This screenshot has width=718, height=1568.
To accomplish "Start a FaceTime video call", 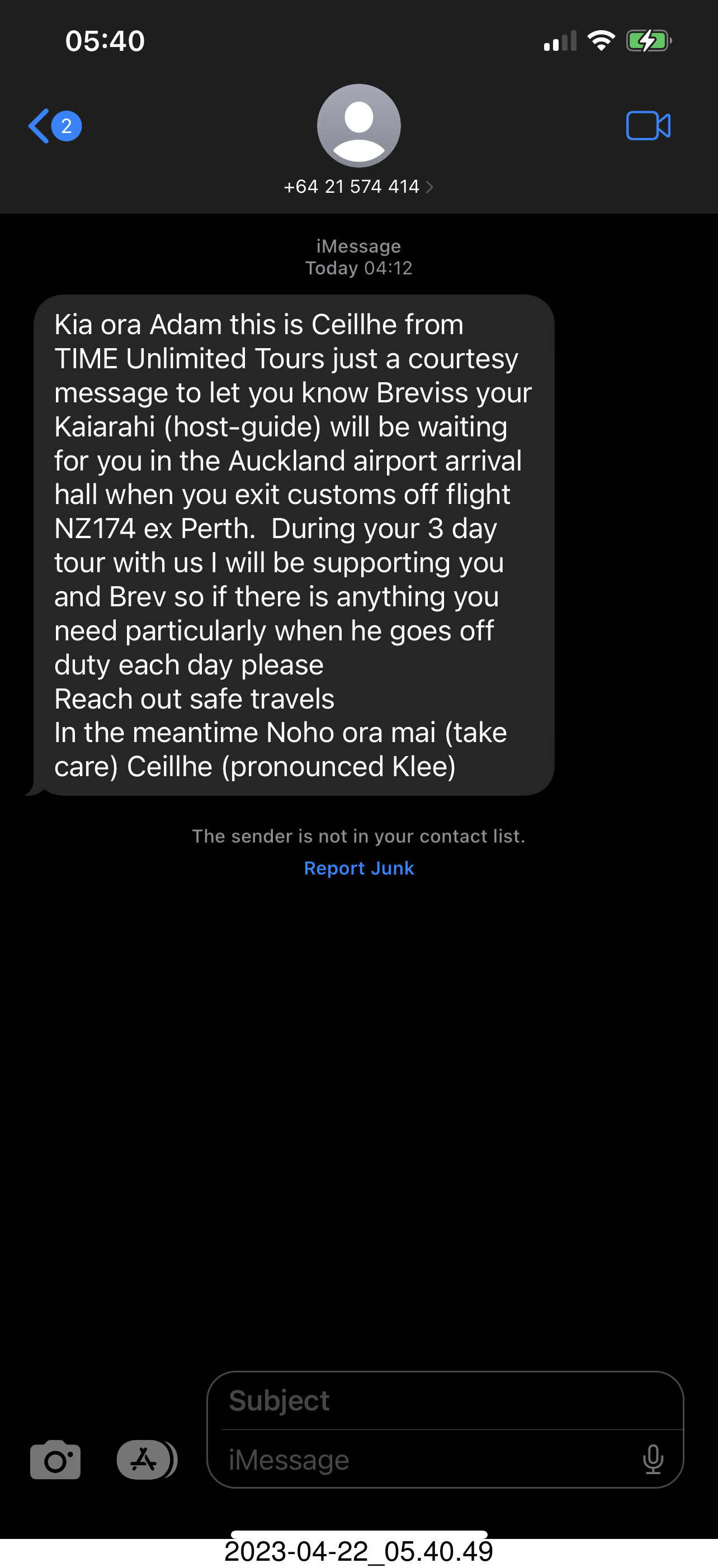I will coord(648,126).
